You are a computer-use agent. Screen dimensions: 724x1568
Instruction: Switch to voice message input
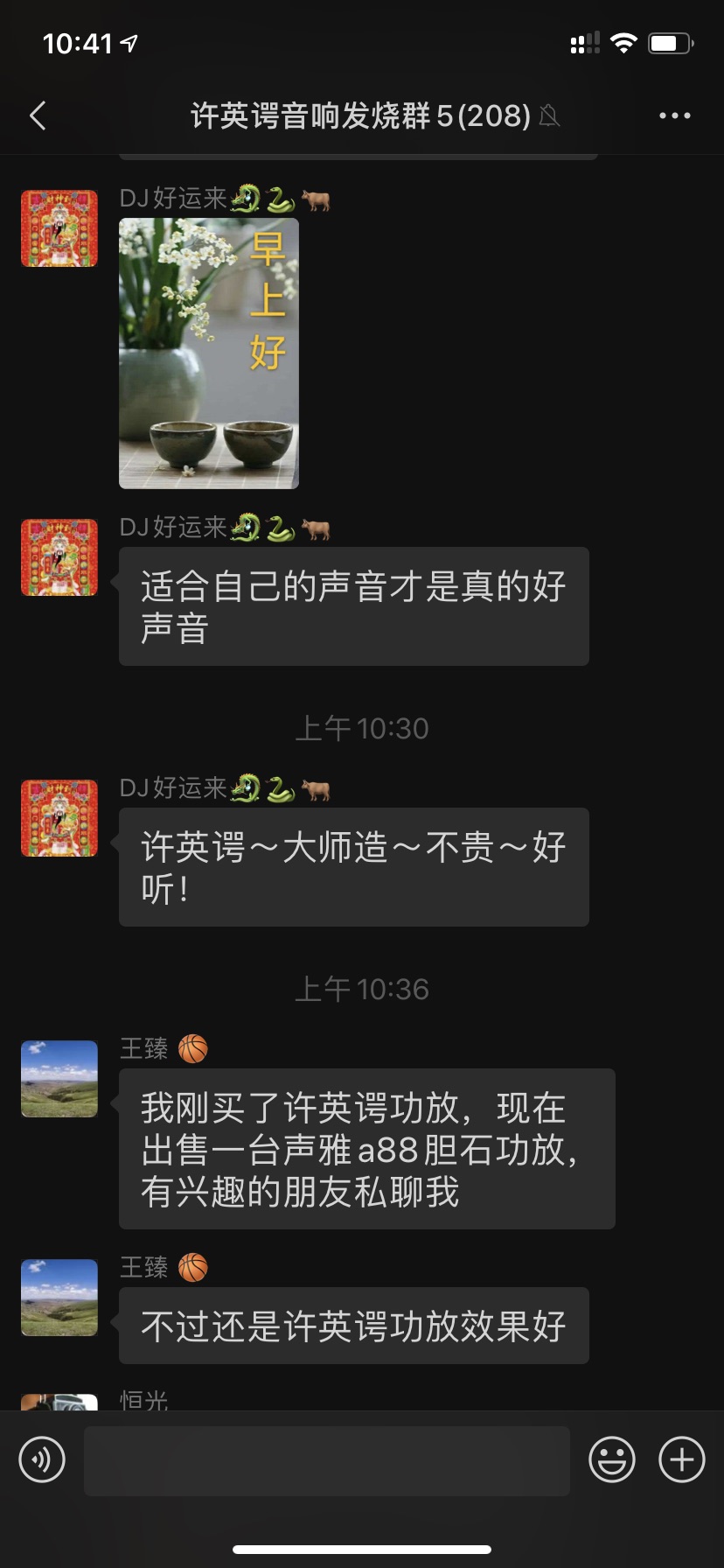click(x=42, y=1459)
